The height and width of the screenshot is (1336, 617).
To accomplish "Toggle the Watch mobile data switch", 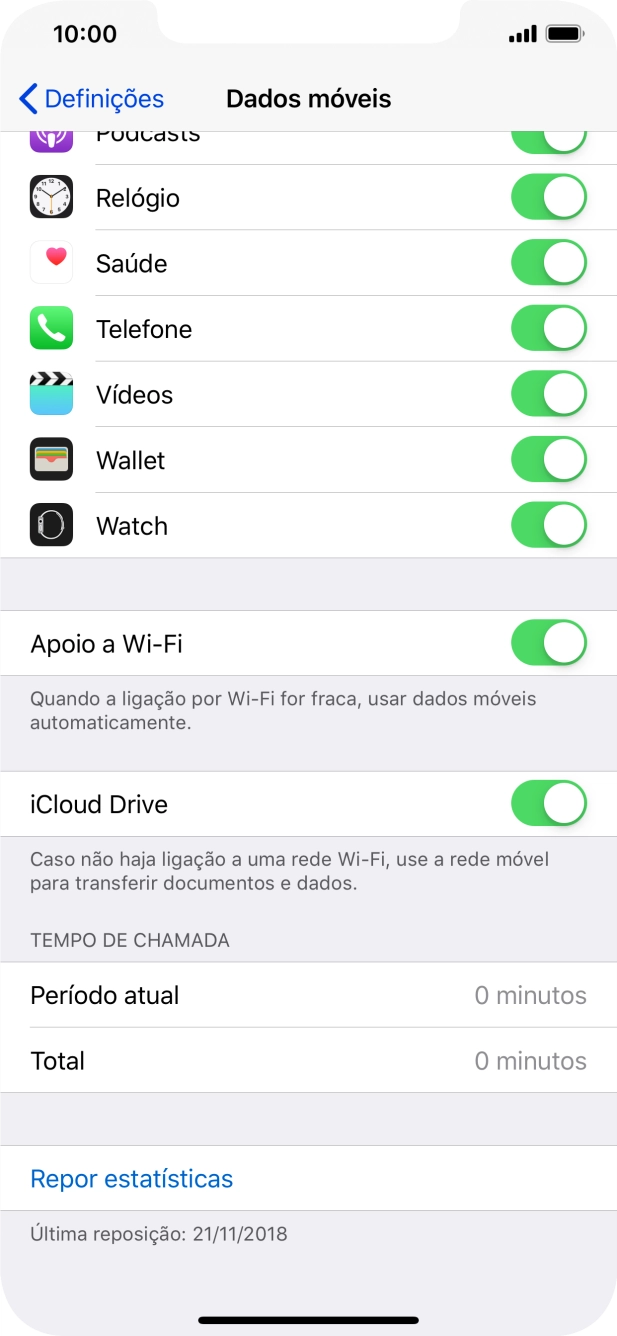I will click(x=548, y=526).
